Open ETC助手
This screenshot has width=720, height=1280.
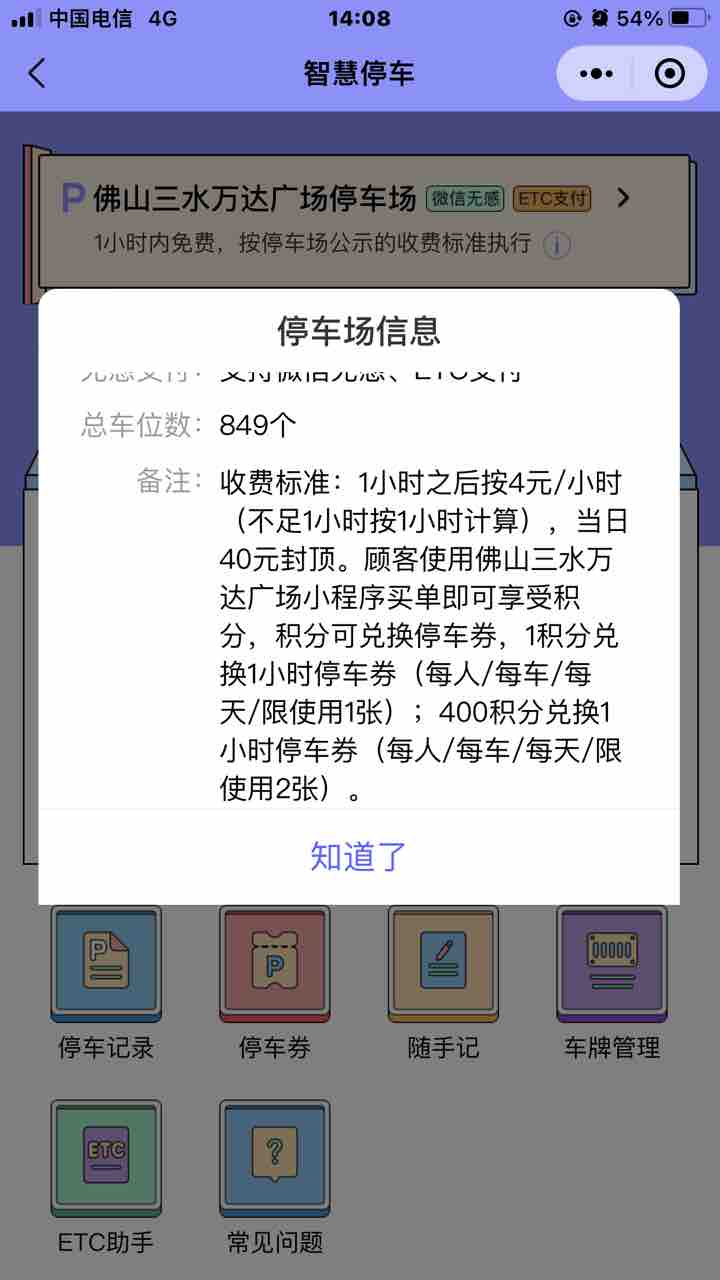click(x=106, y=1160)
